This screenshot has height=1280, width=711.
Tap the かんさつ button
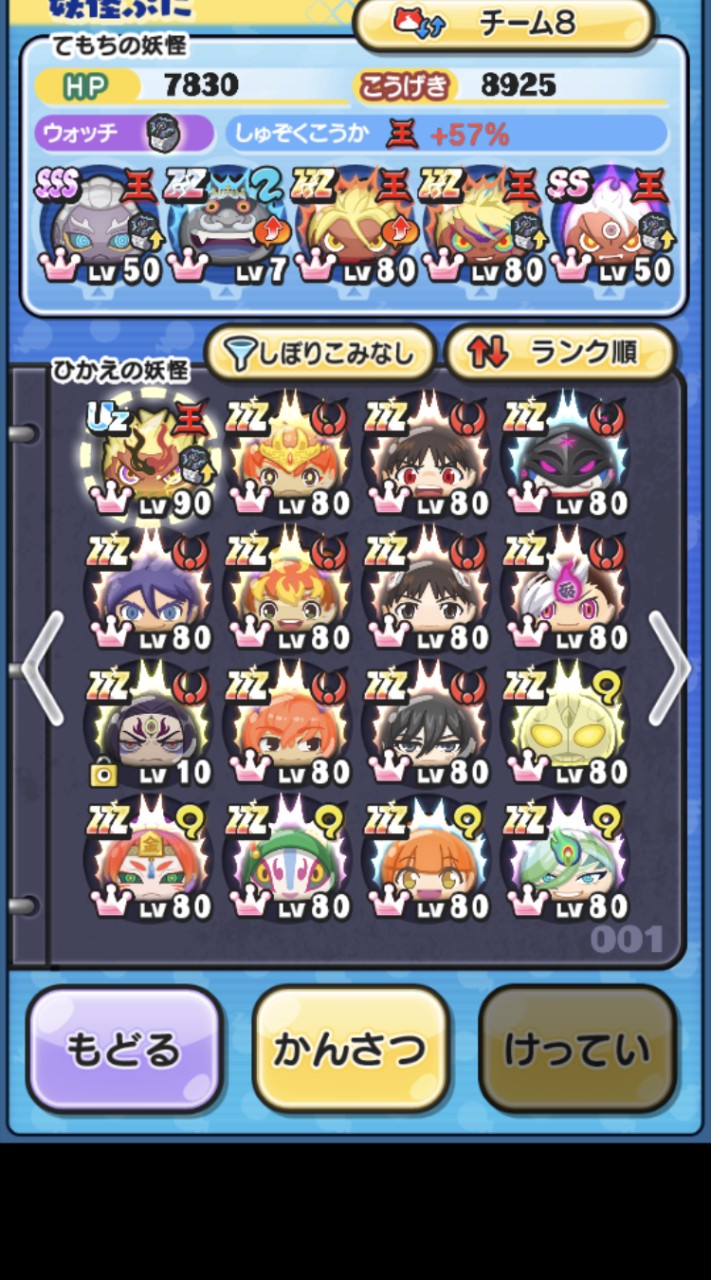click(x=351, y=1049)
